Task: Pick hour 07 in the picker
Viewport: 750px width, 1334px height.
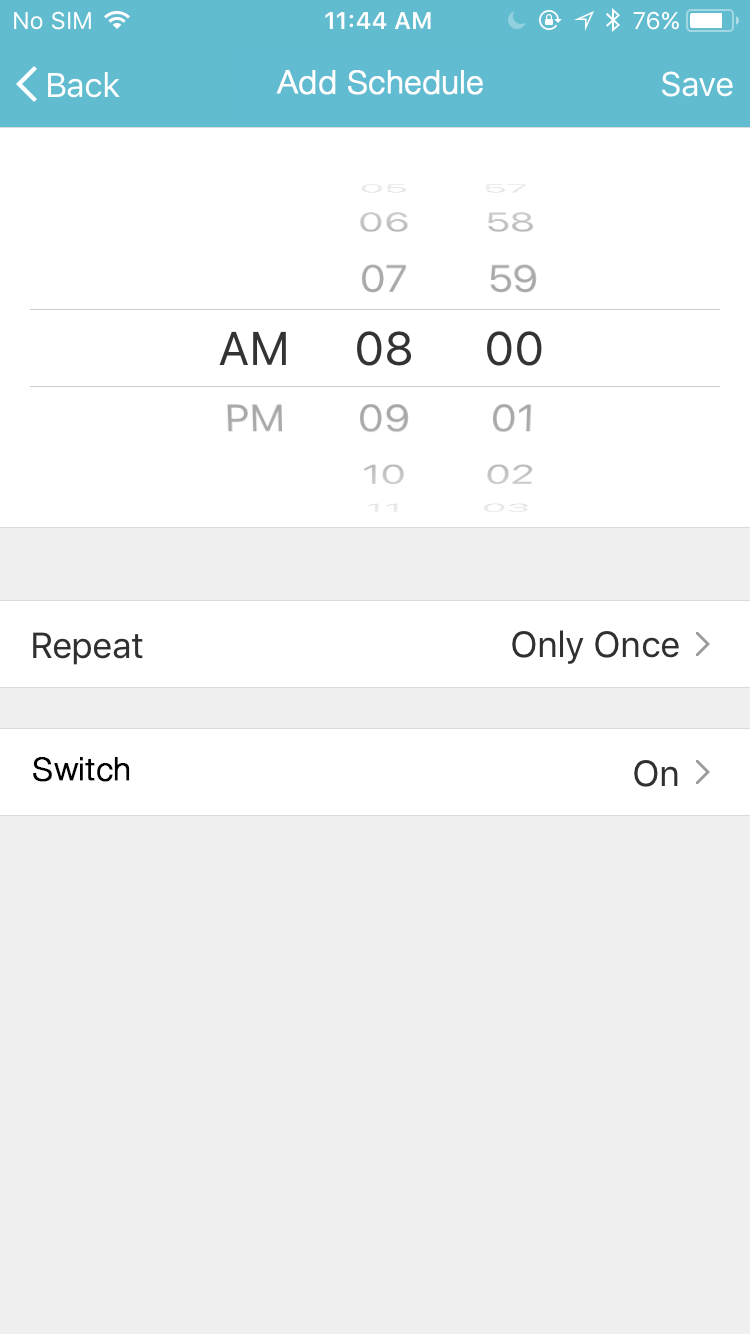Action: (384, 279)
